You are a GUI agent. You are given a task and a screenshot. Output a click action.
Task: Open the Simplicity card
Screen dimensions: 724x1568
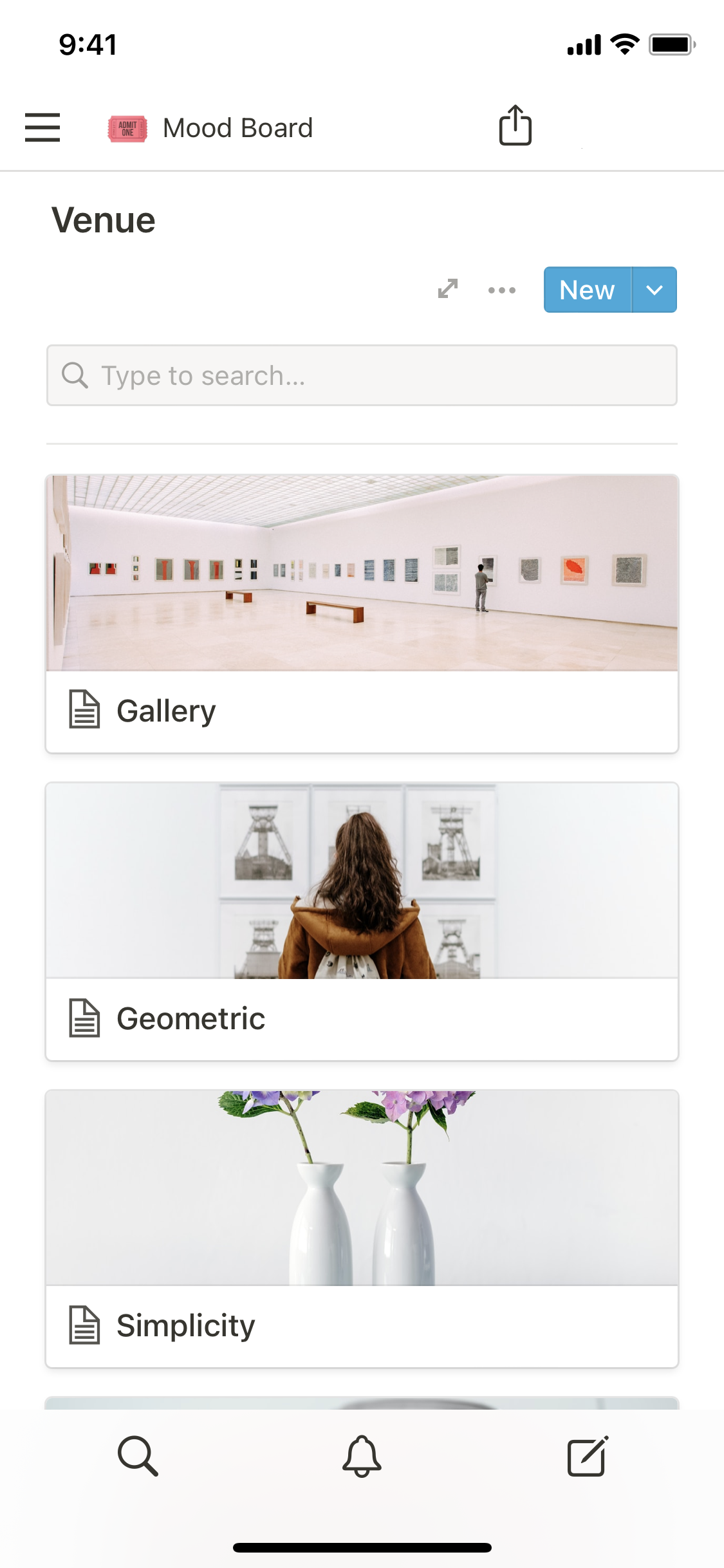pyautogui.click(x=362, y=1228)
